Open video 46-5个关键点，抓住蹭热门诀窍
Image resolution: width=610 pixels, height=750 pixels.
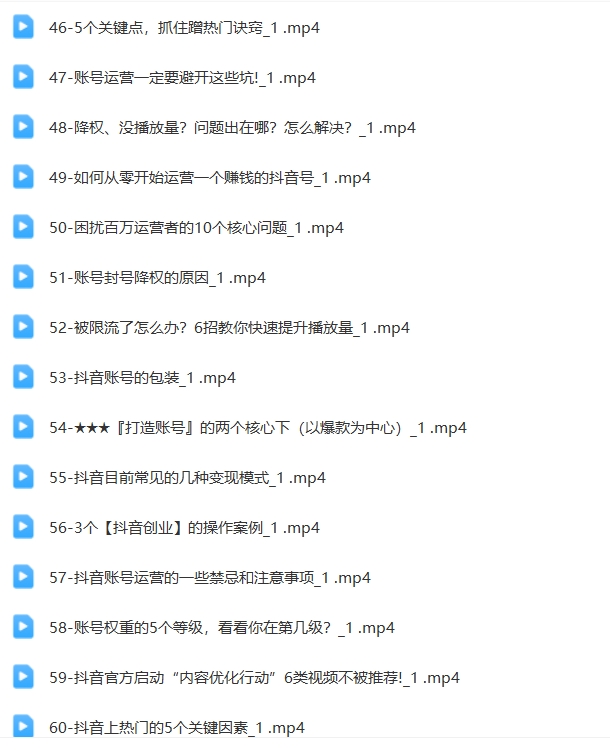click(x=185, y=28)
